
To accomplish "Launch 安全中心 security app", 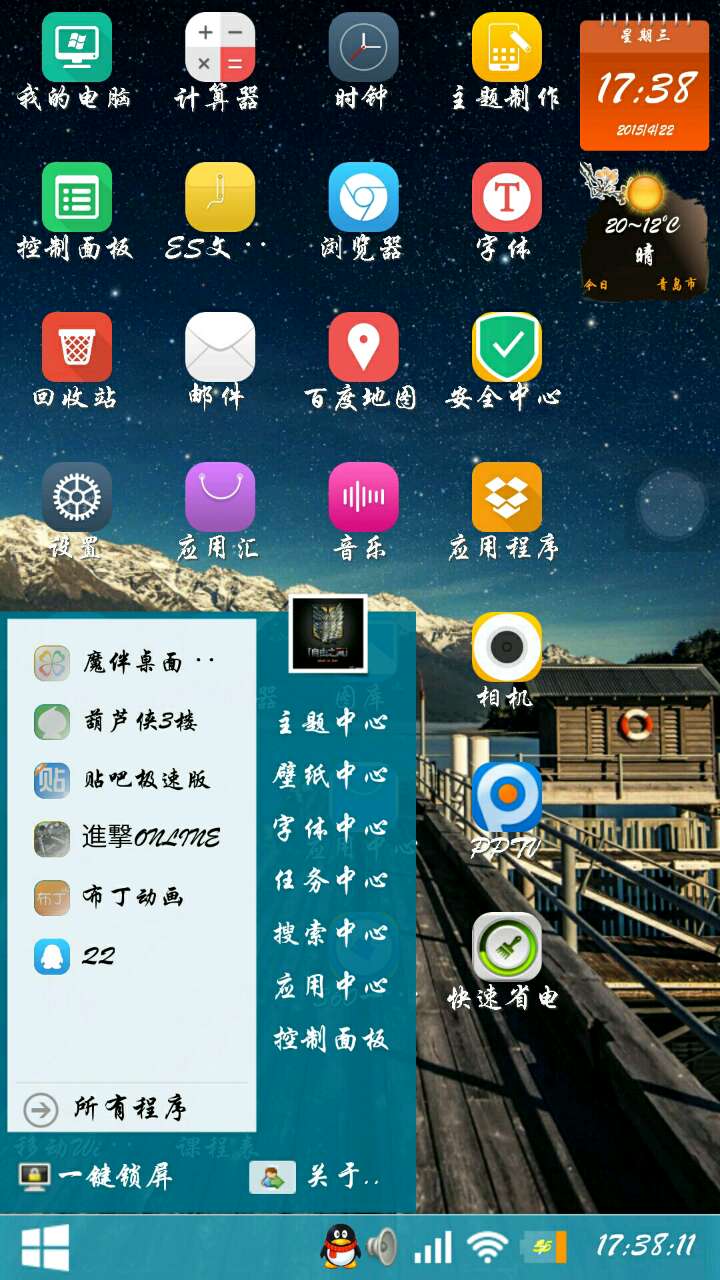I will [507, 348].
